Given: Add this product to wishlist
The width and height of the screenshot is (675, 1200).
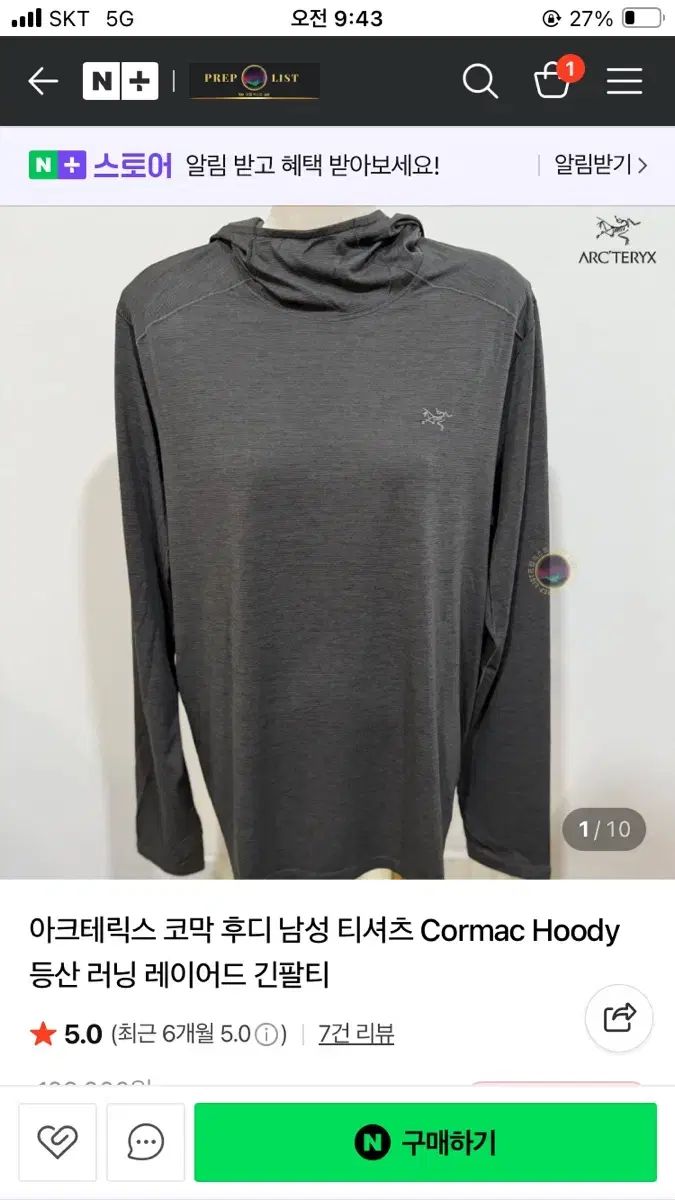Looking at the screenshot, I should tap(58, 1142).
